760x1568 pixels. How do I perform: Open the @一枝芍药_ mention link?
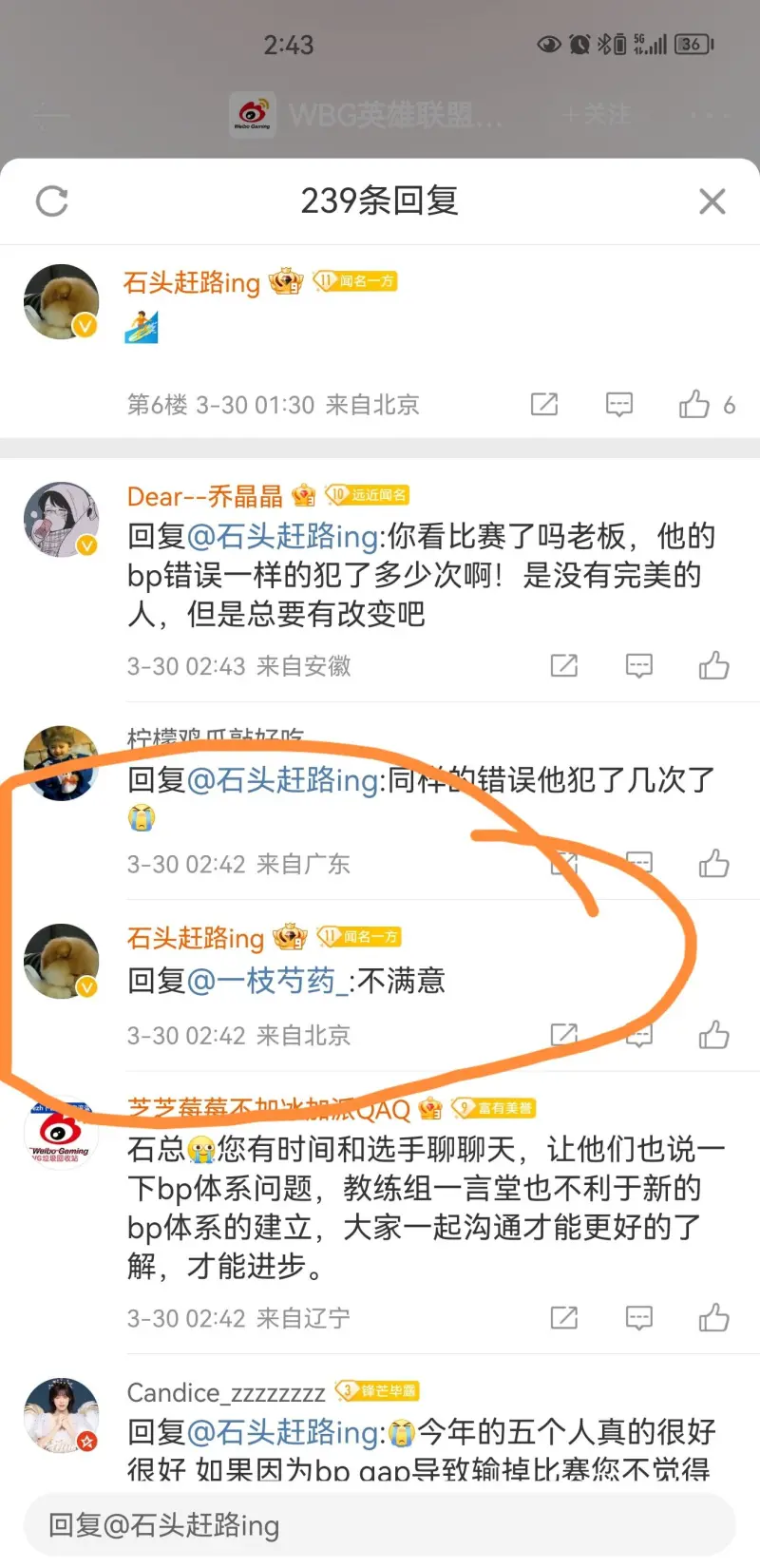pos(268,981)
